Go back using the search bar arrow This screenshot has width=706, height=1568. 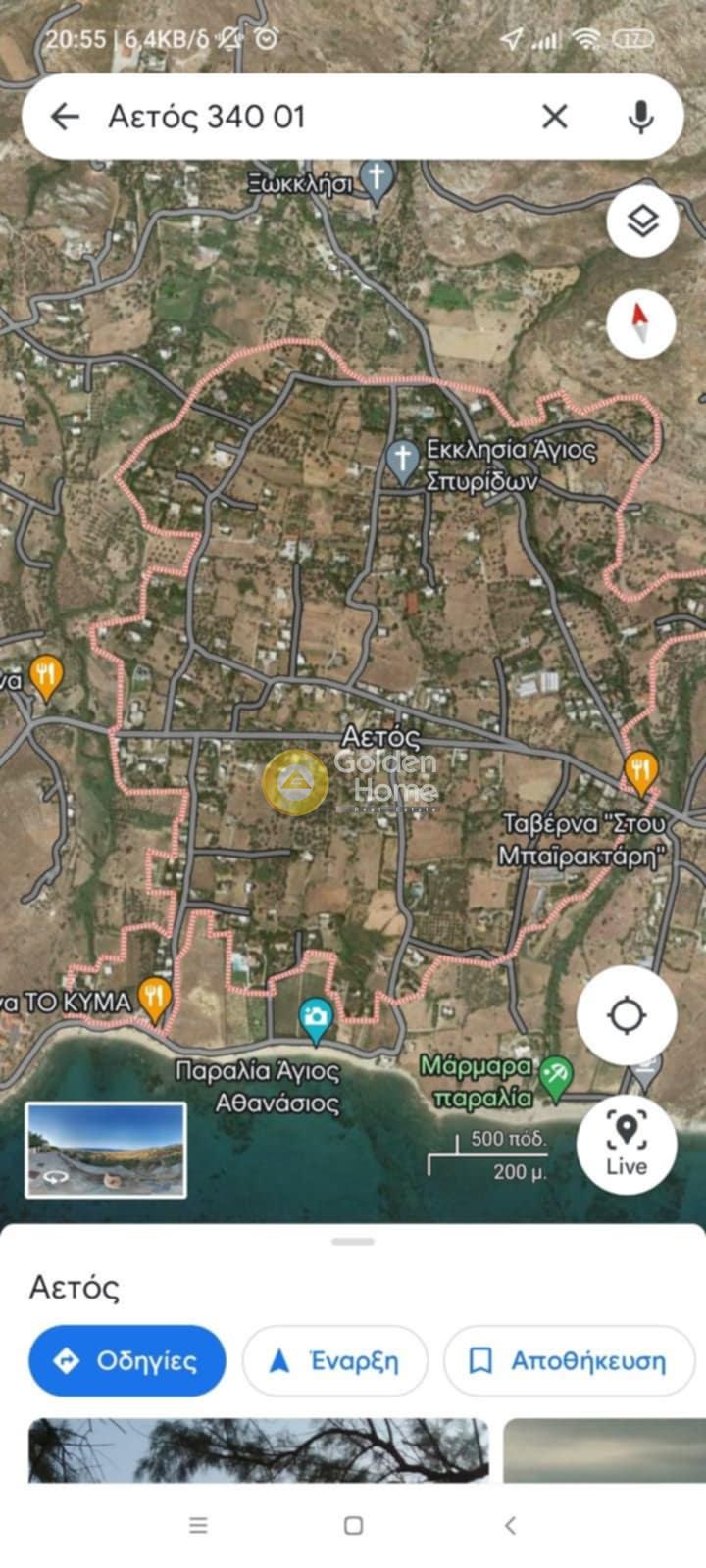click(65, 117)
